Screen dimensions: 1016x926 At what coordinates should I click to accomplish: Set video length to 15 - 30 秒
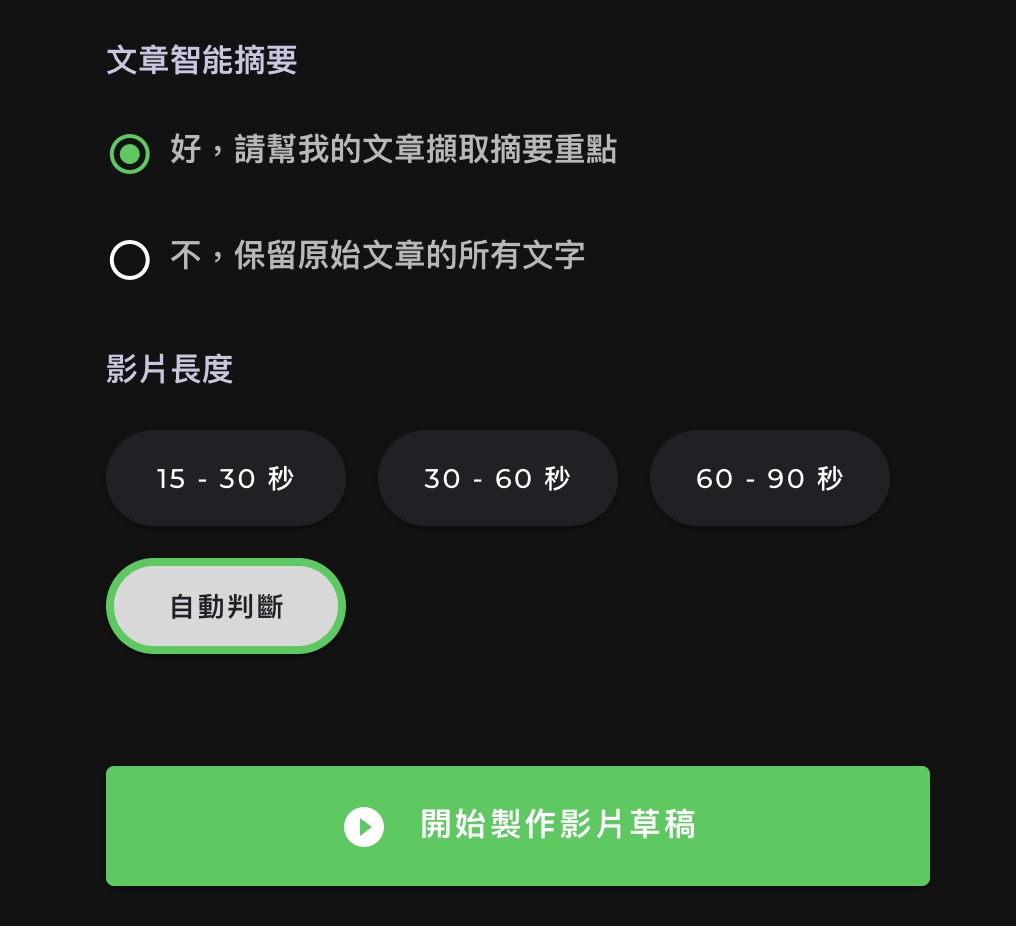[226, 478]
